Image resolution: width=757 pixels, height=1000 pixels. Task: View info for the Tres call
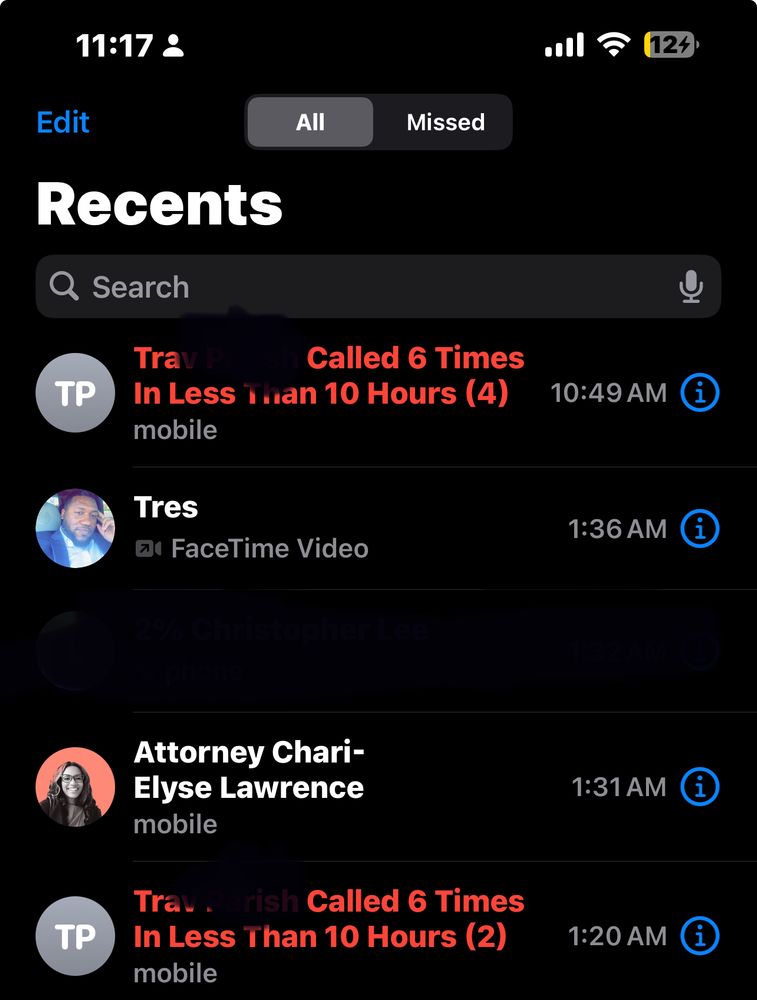699,527
